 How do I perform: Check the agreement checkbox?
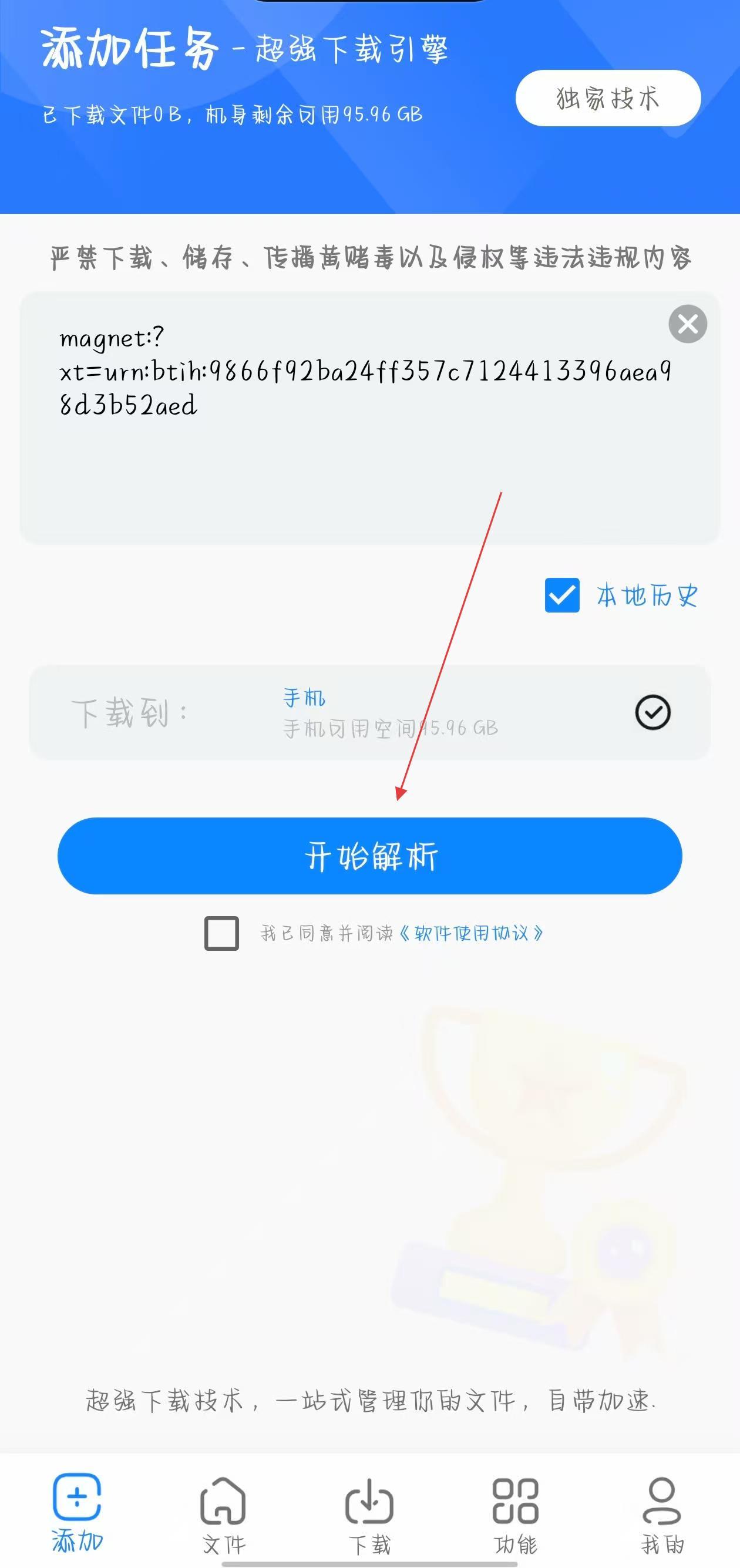pos(221,933)
